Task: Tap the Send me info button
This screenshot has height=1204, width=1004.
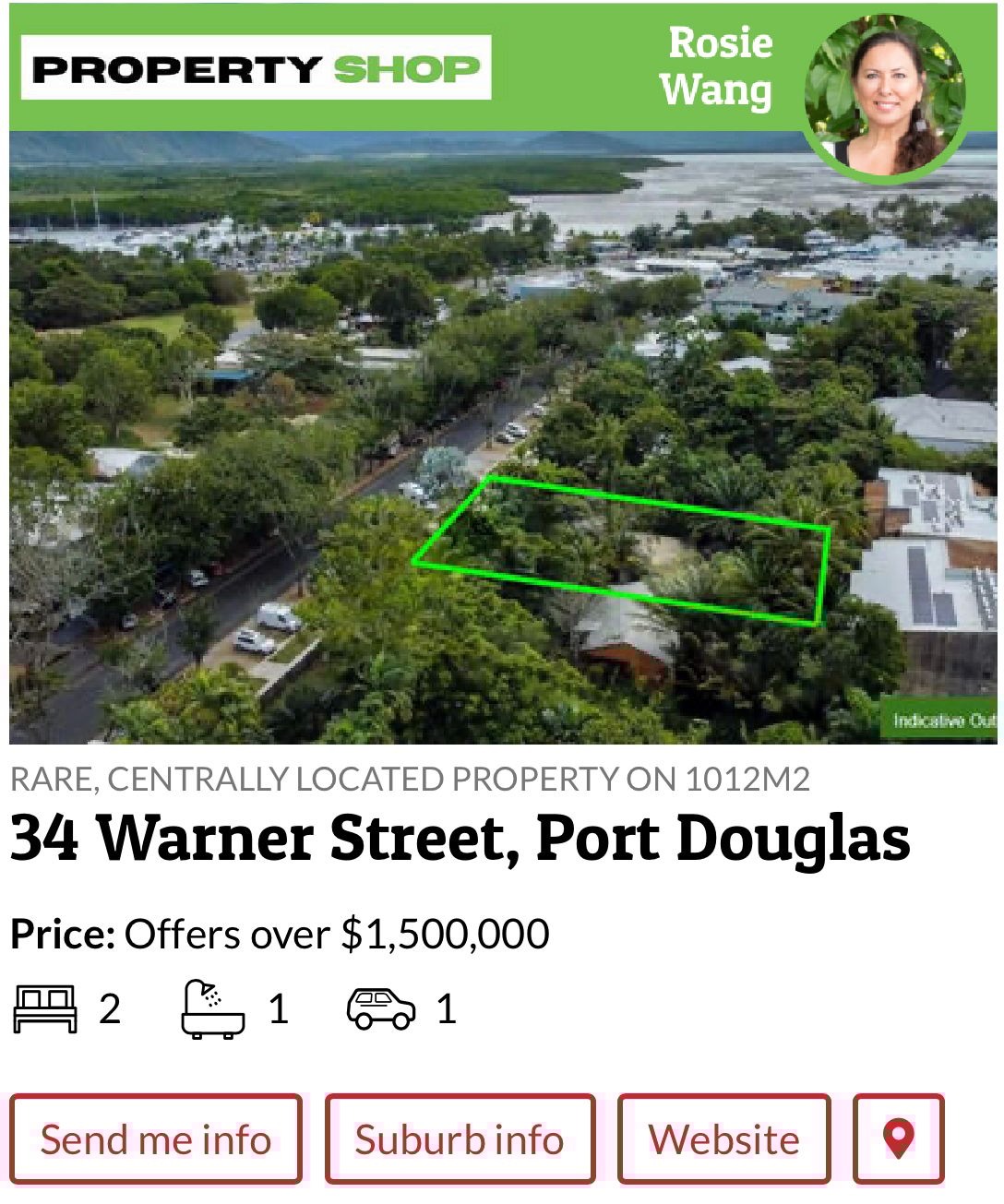Action: click(x=156, y=1138)
